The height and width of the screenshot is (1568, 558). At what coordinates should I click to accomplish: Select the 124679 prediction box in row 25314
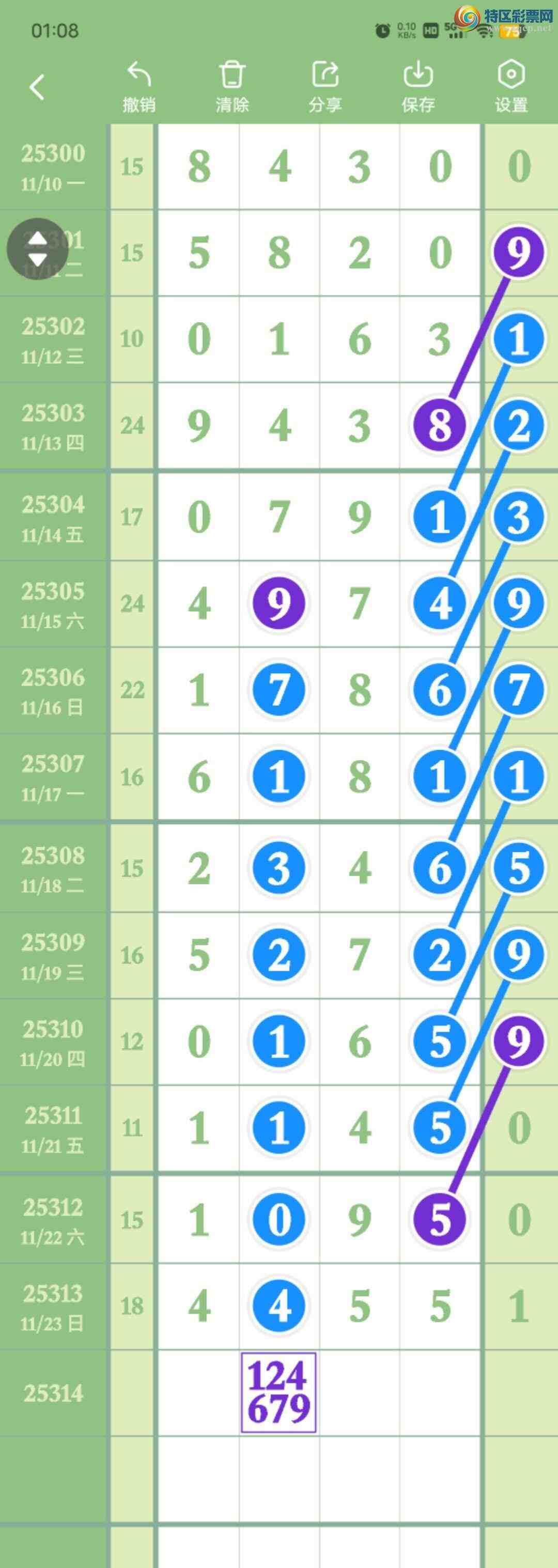[x=278, y=1392]
